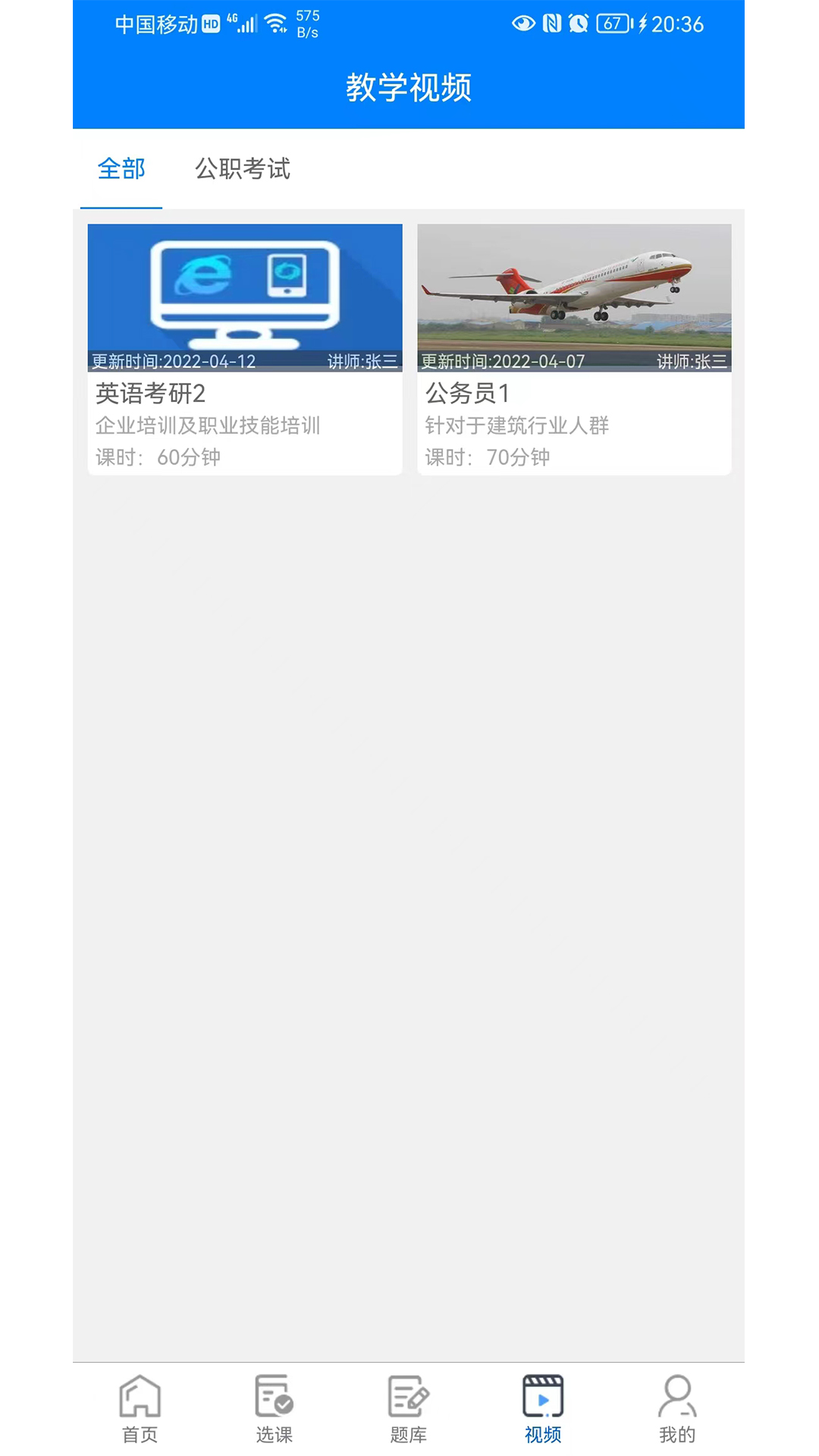Image resolution: width=819 pixels, height=1456 pixels.
Task: Tap the 视频 tab in bottom navigation
Action: (x=543, y=1408)
